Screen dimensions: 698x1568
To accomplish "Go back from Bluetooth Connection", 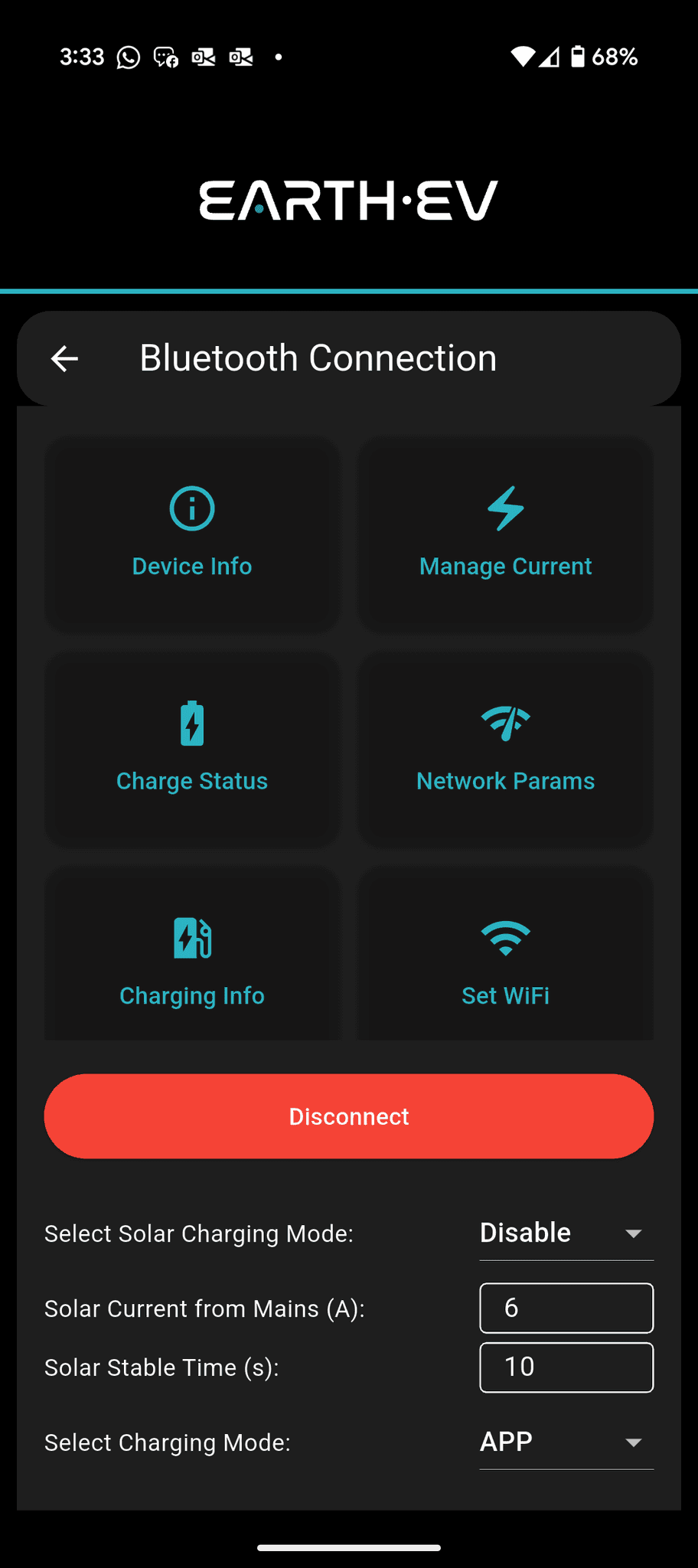I will pos(64,358).
